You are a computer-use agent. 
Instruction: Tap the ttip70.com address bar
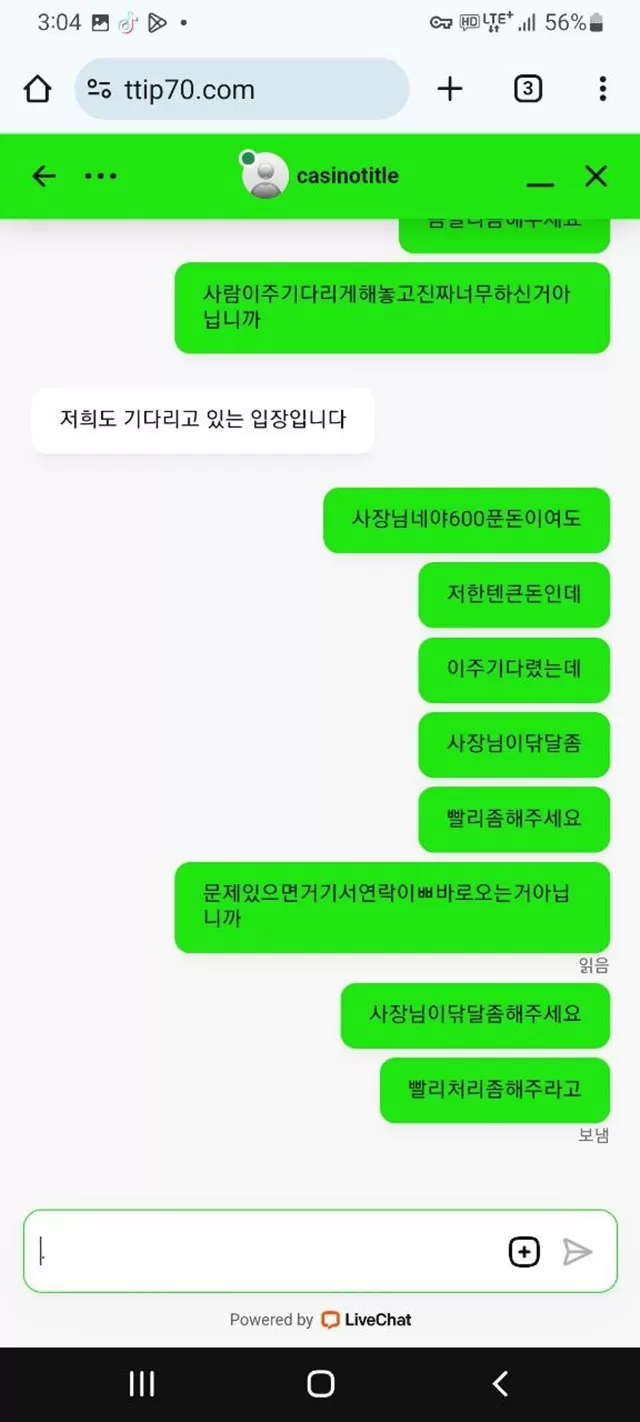pos(242,89)
